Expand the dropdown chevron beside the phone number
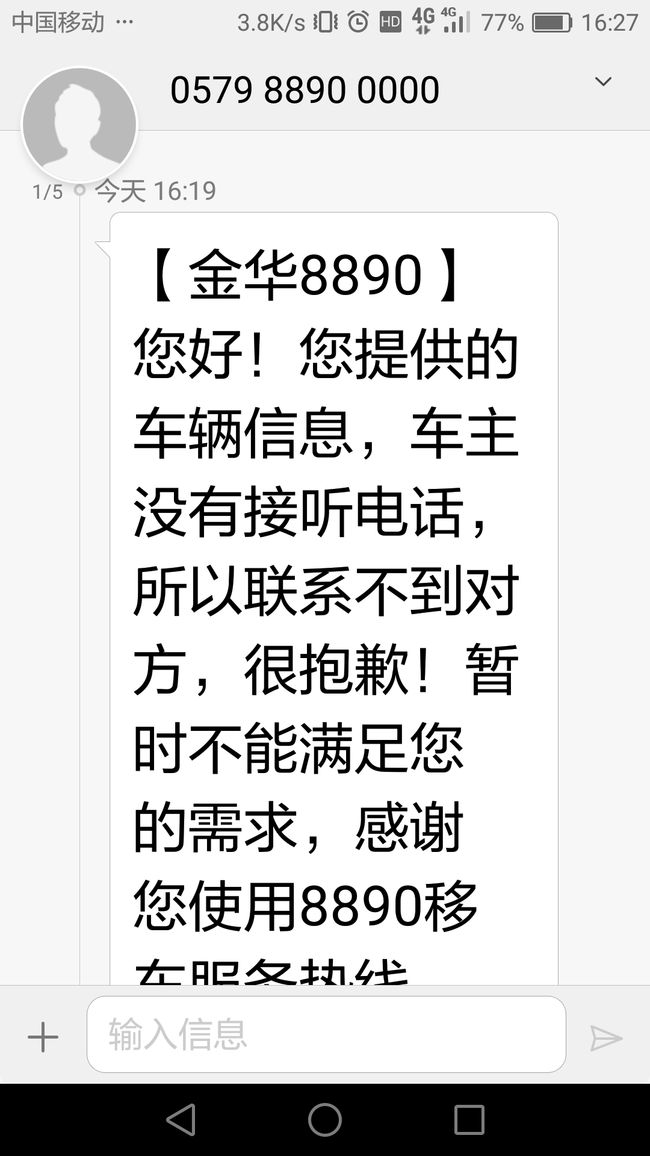Viewport: 650px width, 1156px height. point(603,82)
